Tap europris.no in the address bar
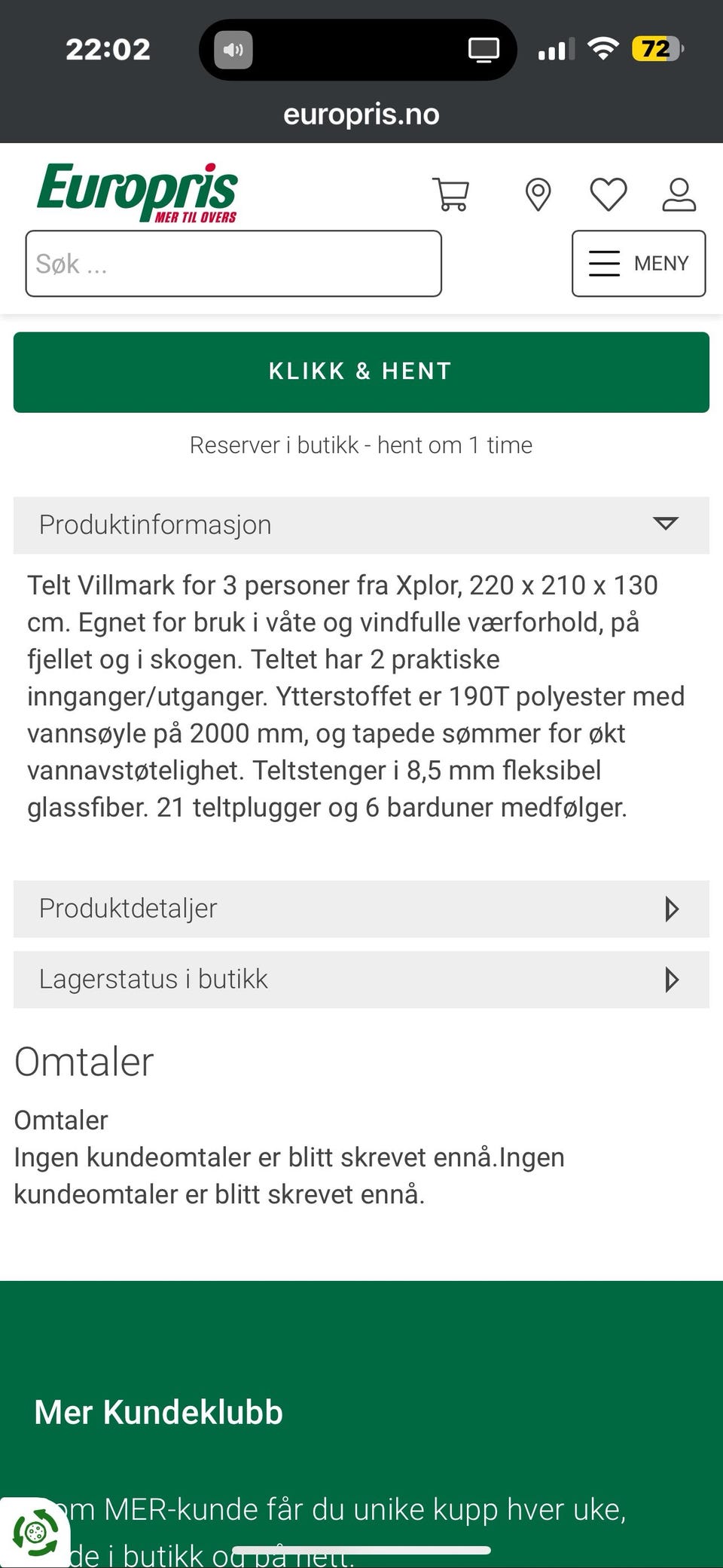The width and height of the screenshot is (723, 1568). (x=361, y=114)
